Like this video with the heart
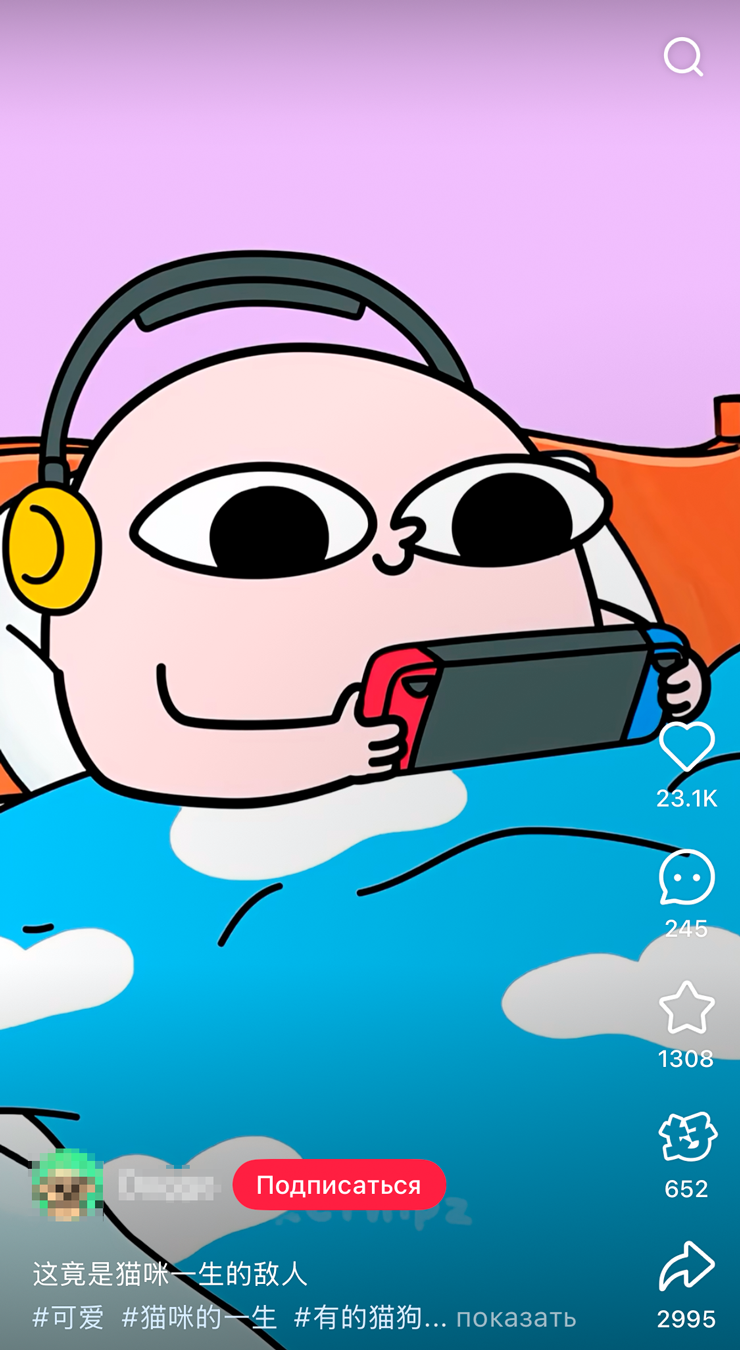740x1350 pixels. click(x=686, y=746)
